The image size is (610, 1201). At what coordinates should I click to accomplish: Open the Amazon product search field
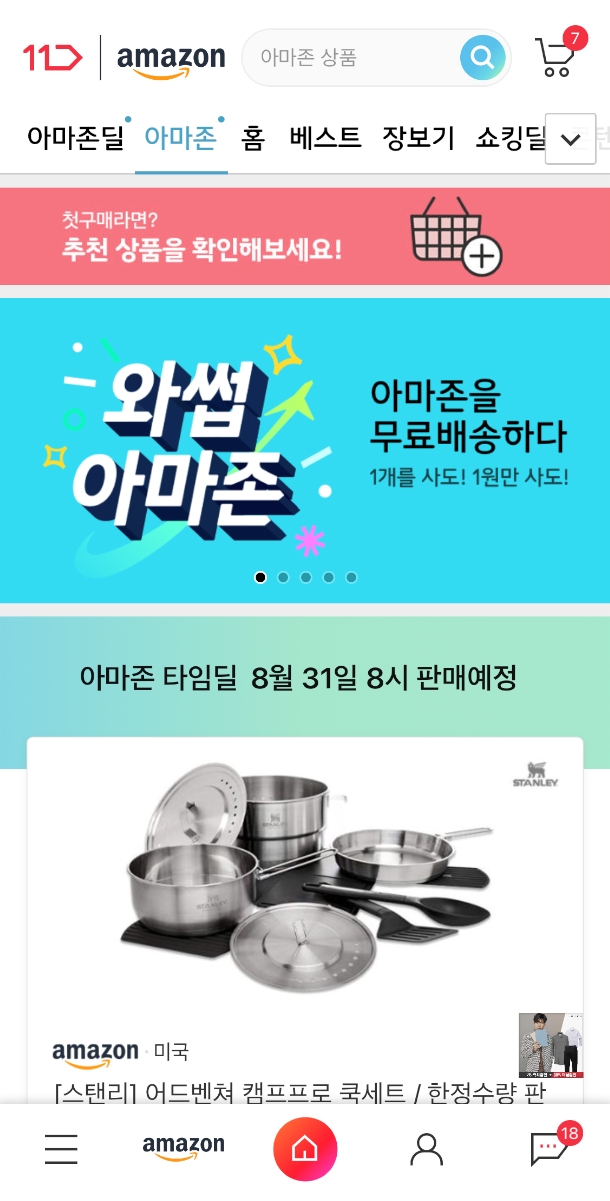(x=350, y=58)
